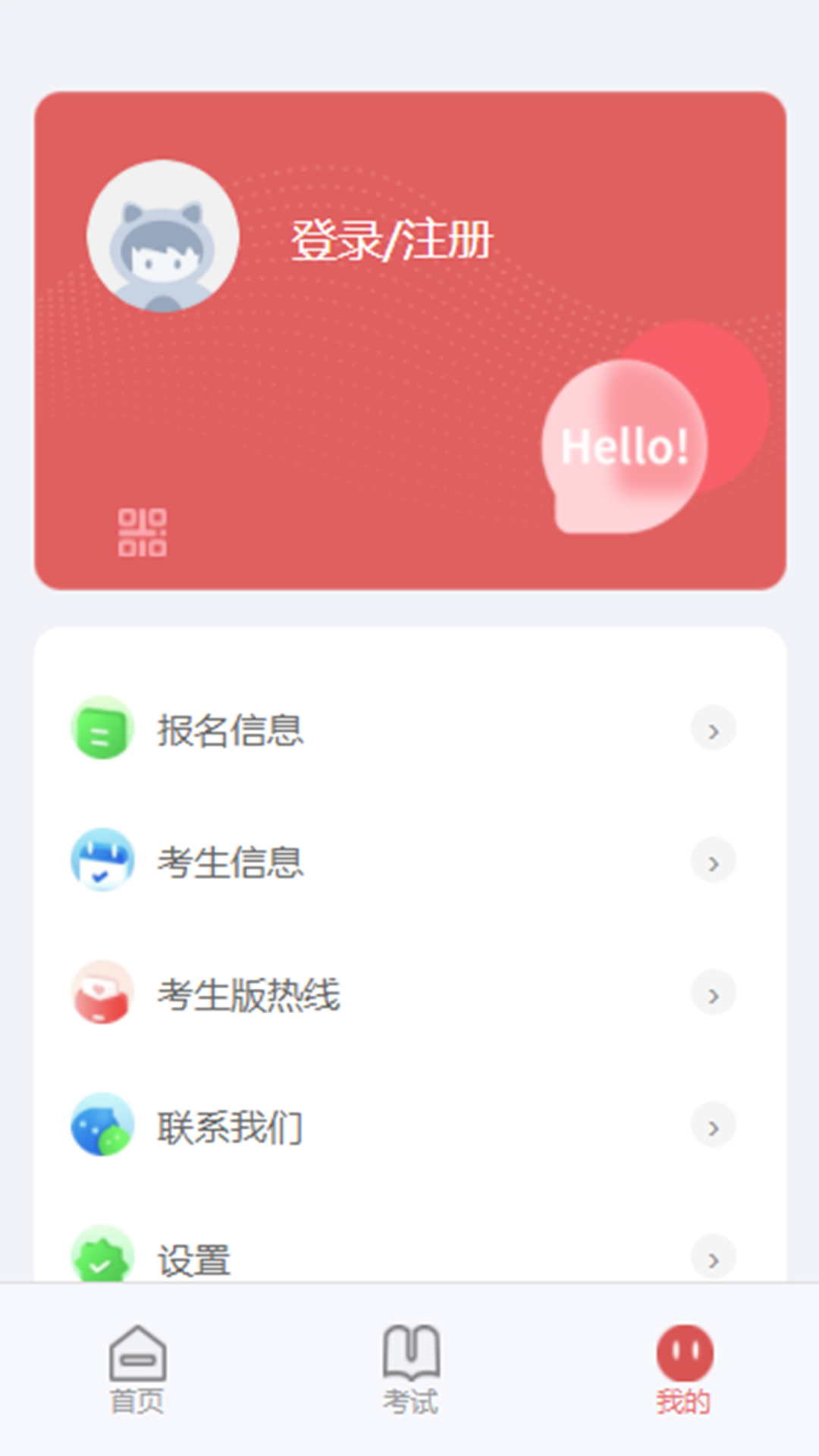Open the QR code scanner icon
Screen dimensions: 819x1456
click(143, 532)
